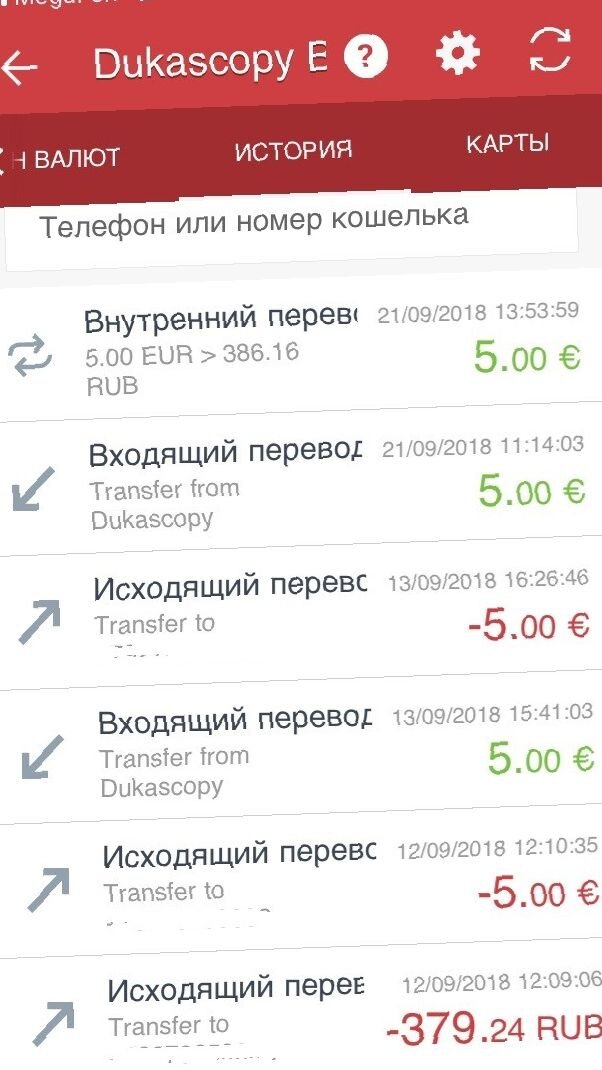
Task: Open the help question mark icon
Action: tap(365, 58)
